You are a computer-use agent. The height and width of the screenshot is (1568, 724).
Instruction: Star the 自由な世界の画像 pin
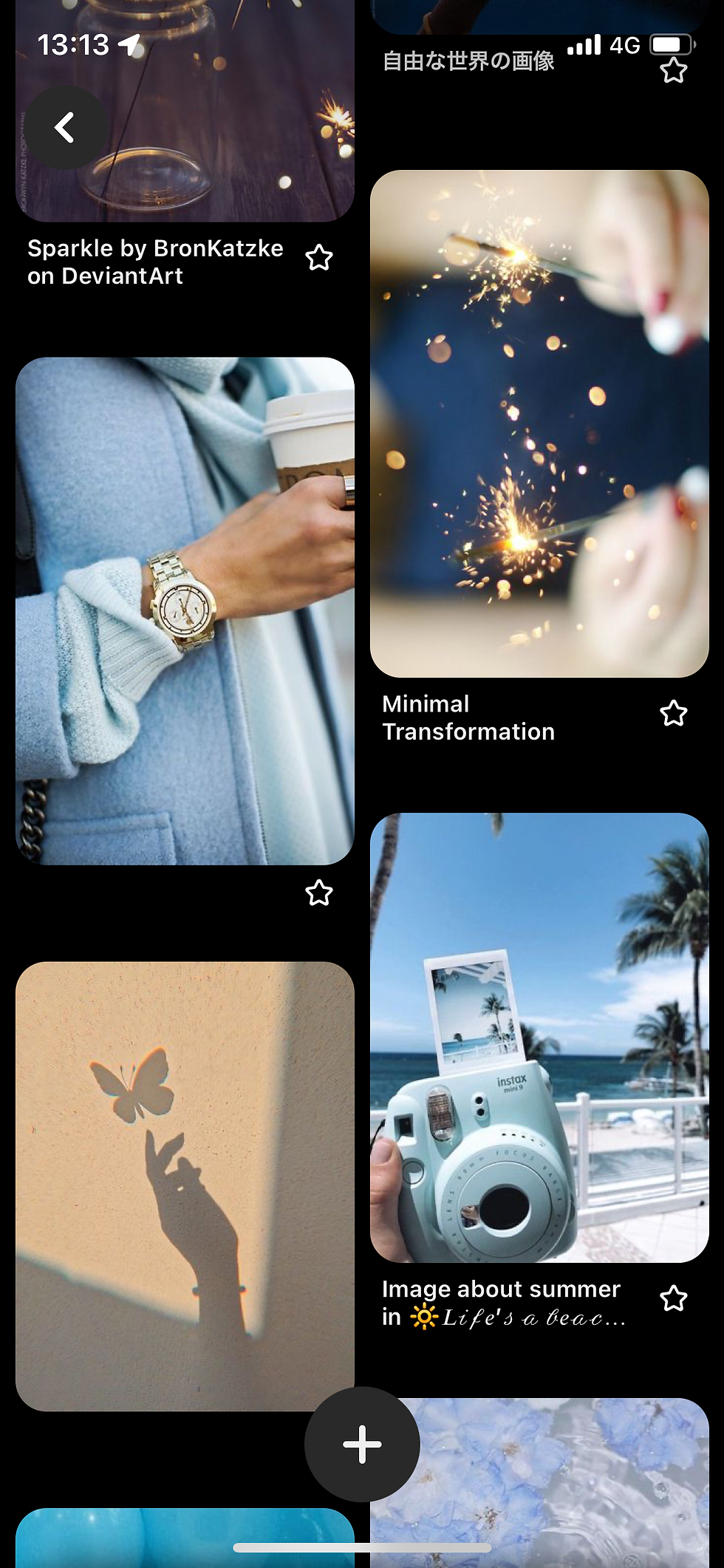coord(674,71)
